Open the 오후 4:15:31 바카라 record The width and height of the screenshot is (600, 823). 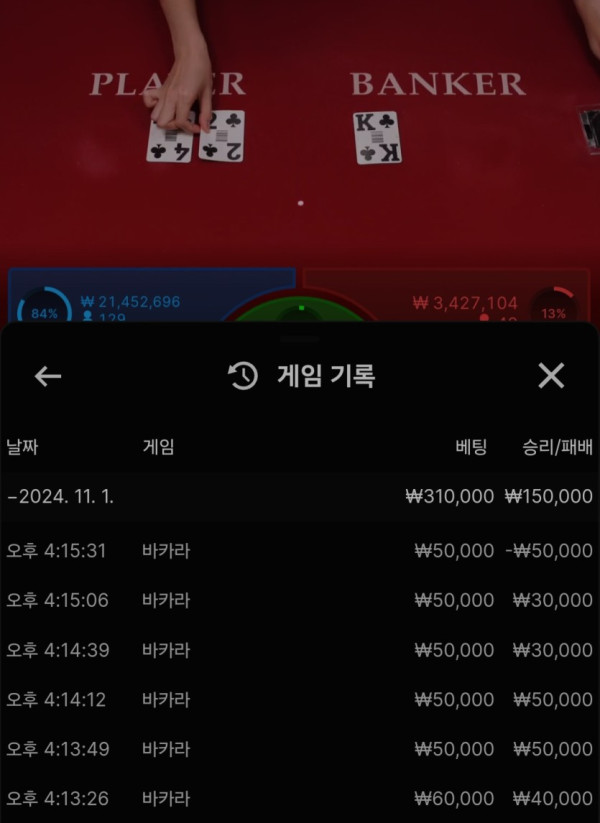300,551
